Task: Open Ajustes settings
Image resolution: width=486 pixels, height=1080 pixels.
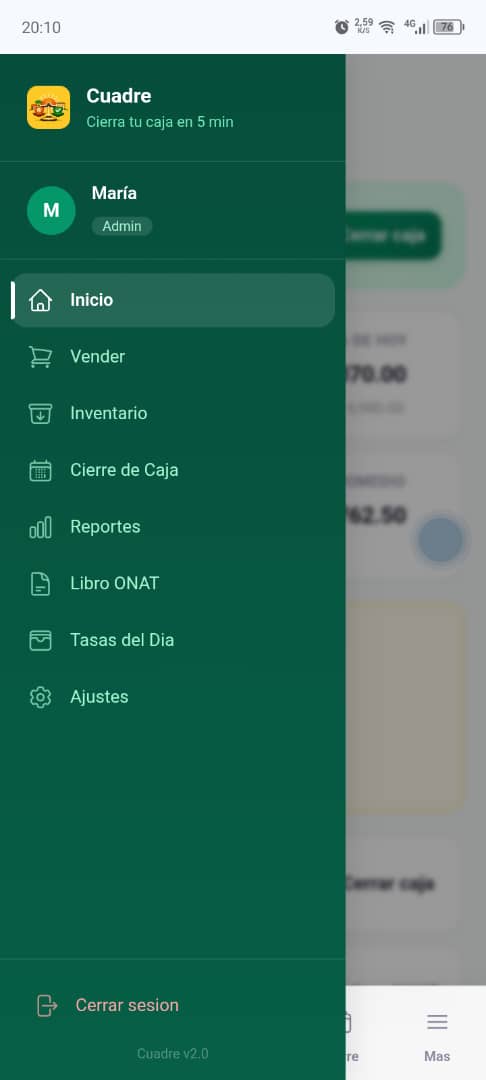Action: (173, 697)
